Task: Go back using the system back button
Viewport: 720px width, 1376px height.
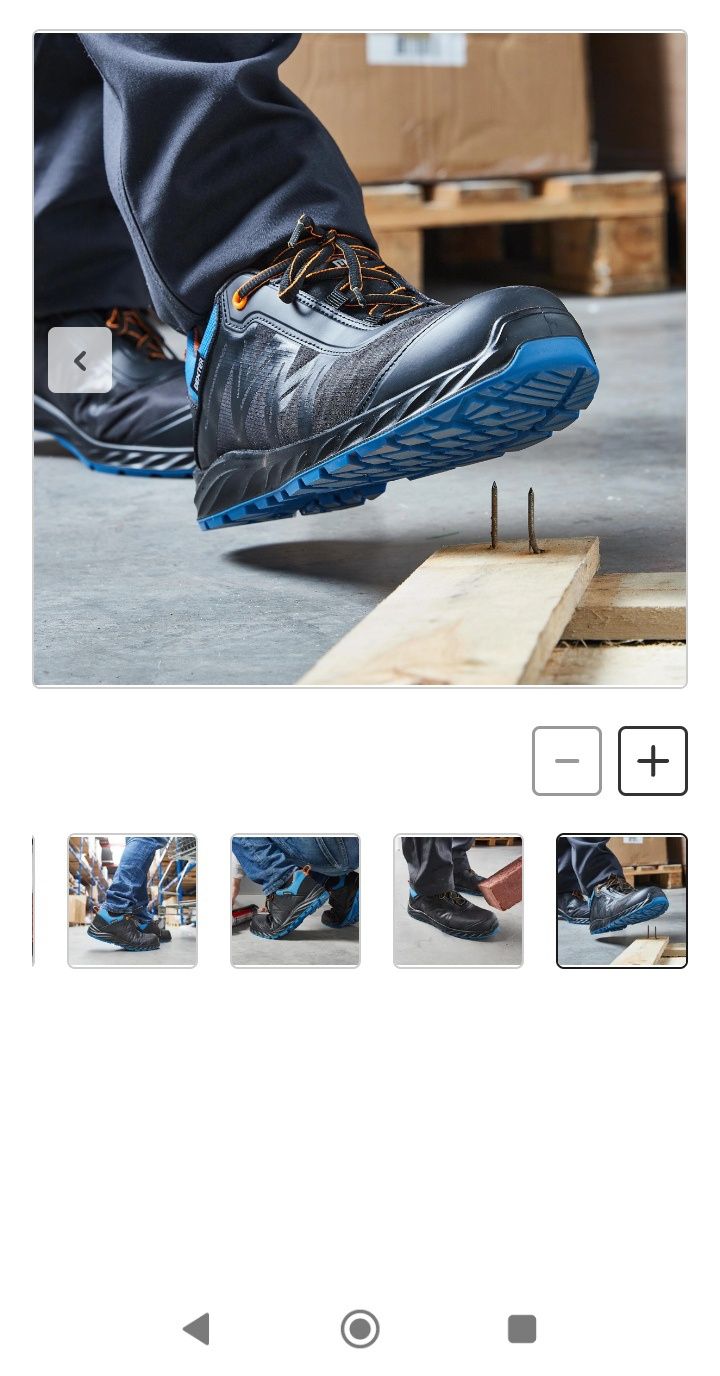Action: (197, 1329)
